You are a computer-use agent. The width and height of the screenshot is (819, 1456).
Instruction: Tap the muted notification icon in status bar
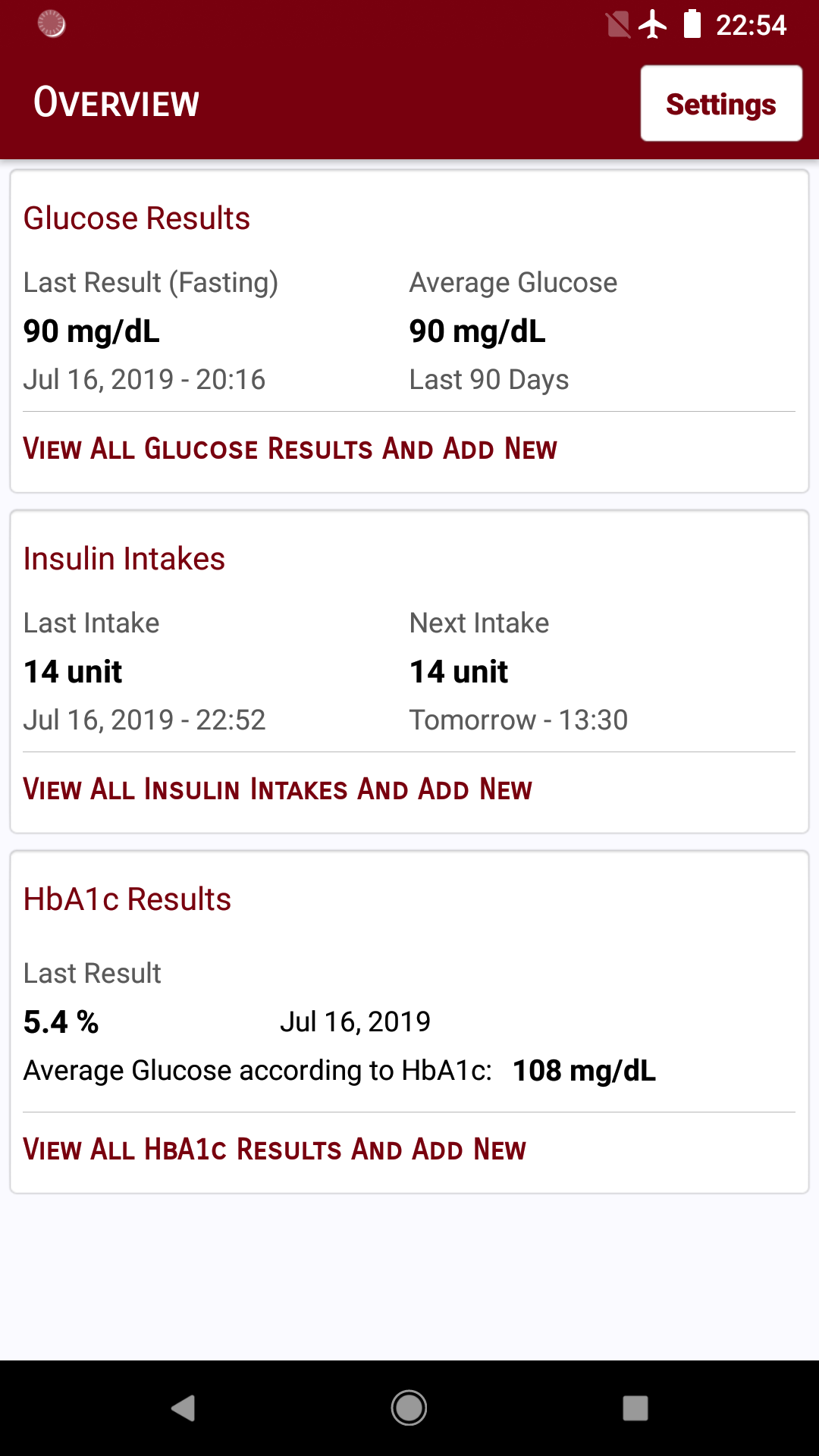tap(617, 24)
